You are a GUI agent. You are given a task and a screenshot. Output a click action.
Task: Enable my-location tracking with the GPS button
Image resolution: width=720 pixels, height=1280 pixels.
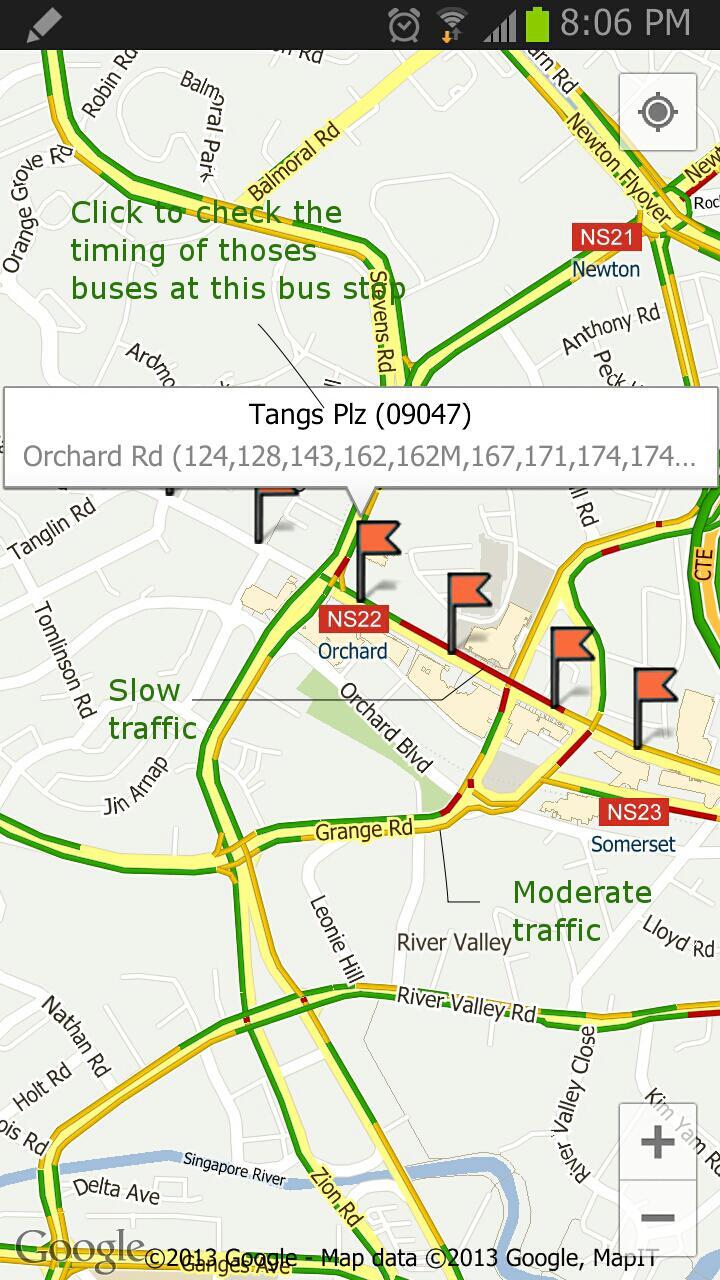pyautogui.click(x=657, y=112)
